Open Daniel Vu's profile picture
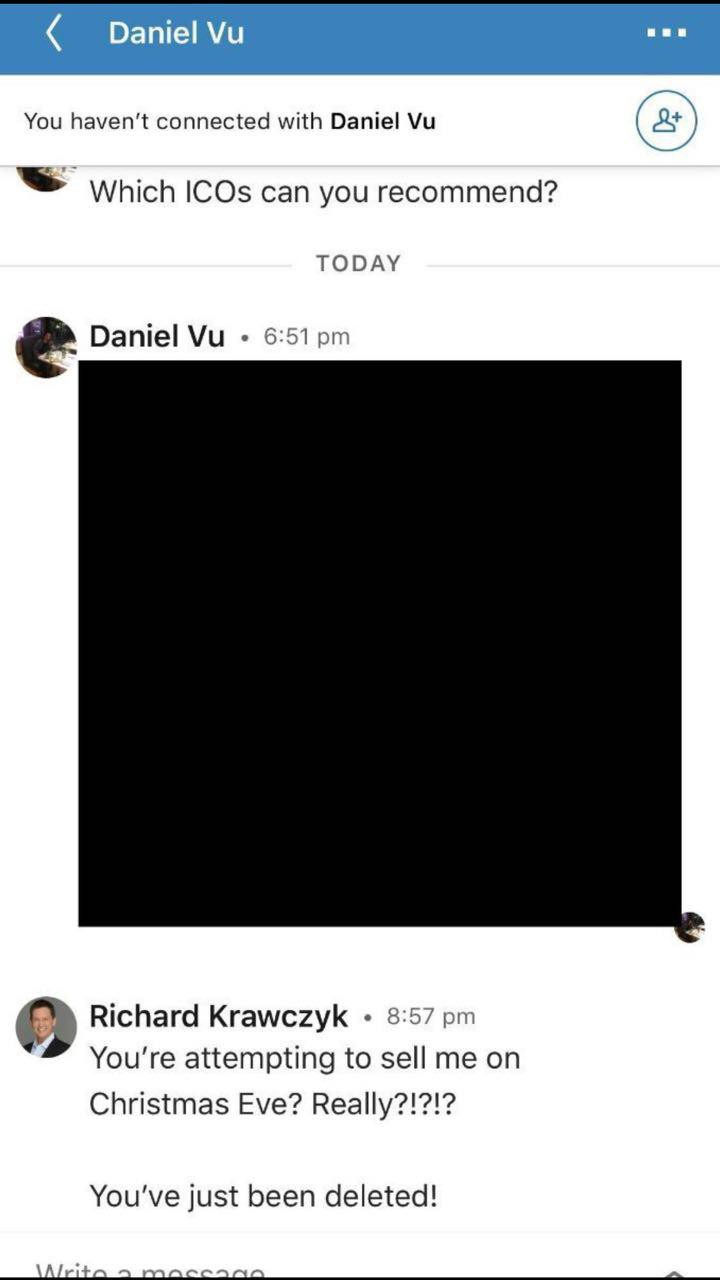Image resolution: width=720 pixels, height=1280 pixels. [x=46, y=347]
